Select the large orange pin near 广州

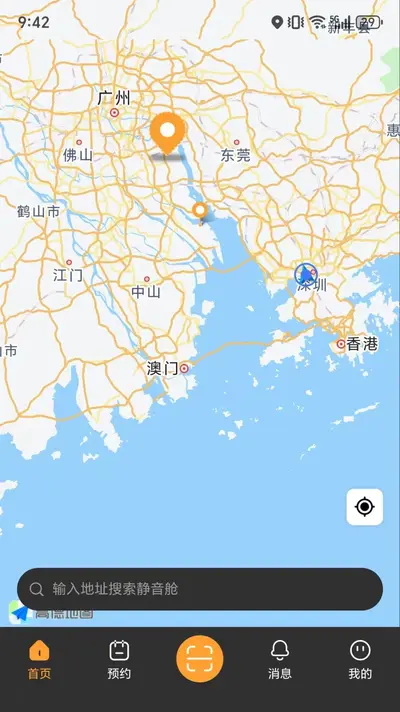tap(168, 133)
